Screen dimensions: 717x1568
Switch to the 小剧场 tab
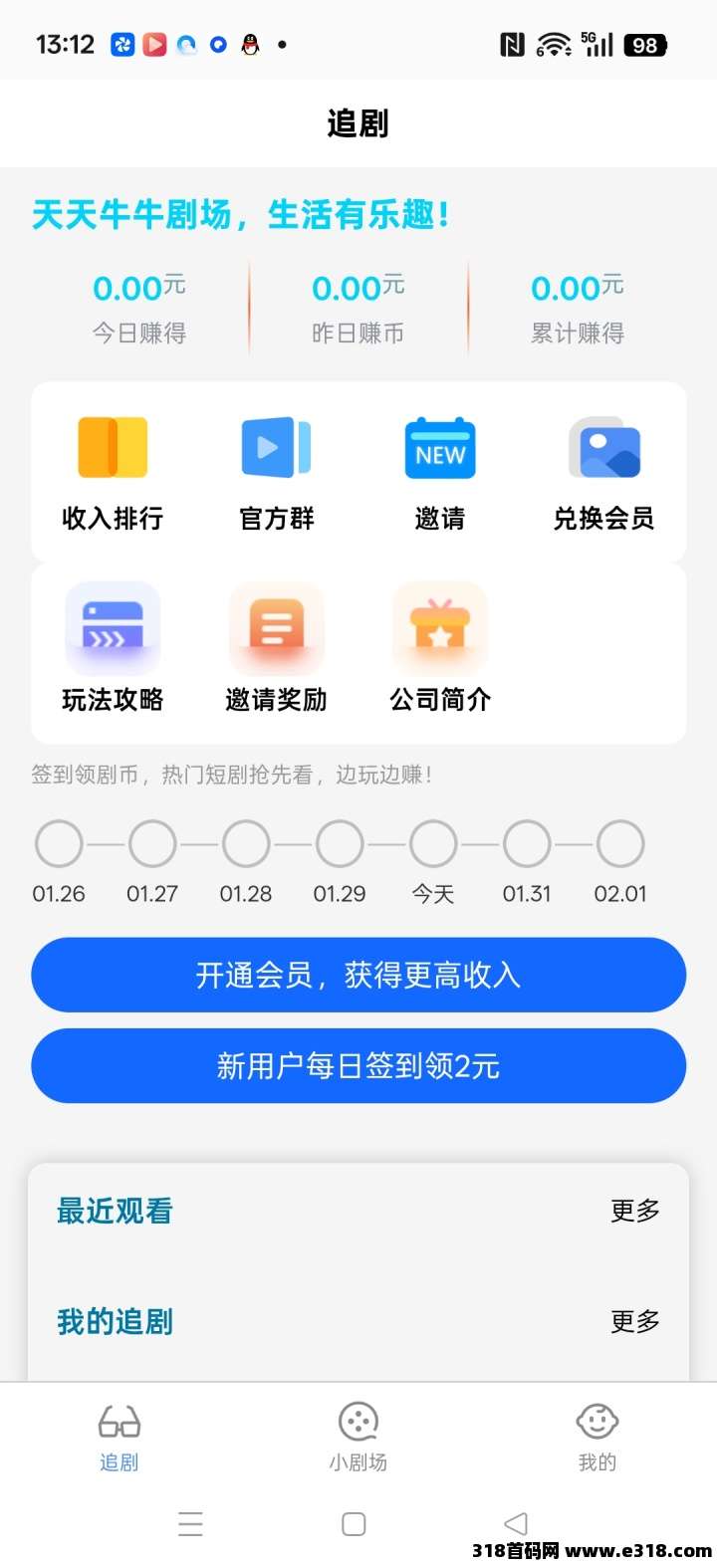pos(358,1431)
